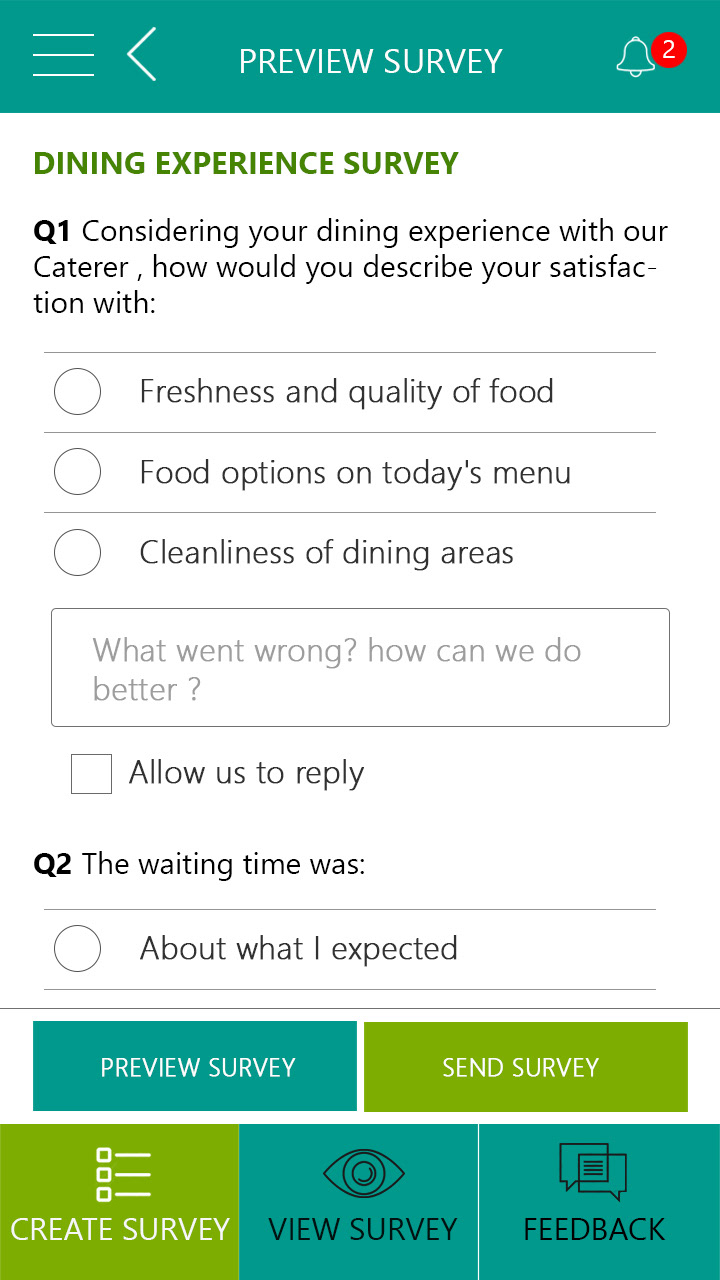
Task: Select Food options on today's menu
Action: click(77, 472)
